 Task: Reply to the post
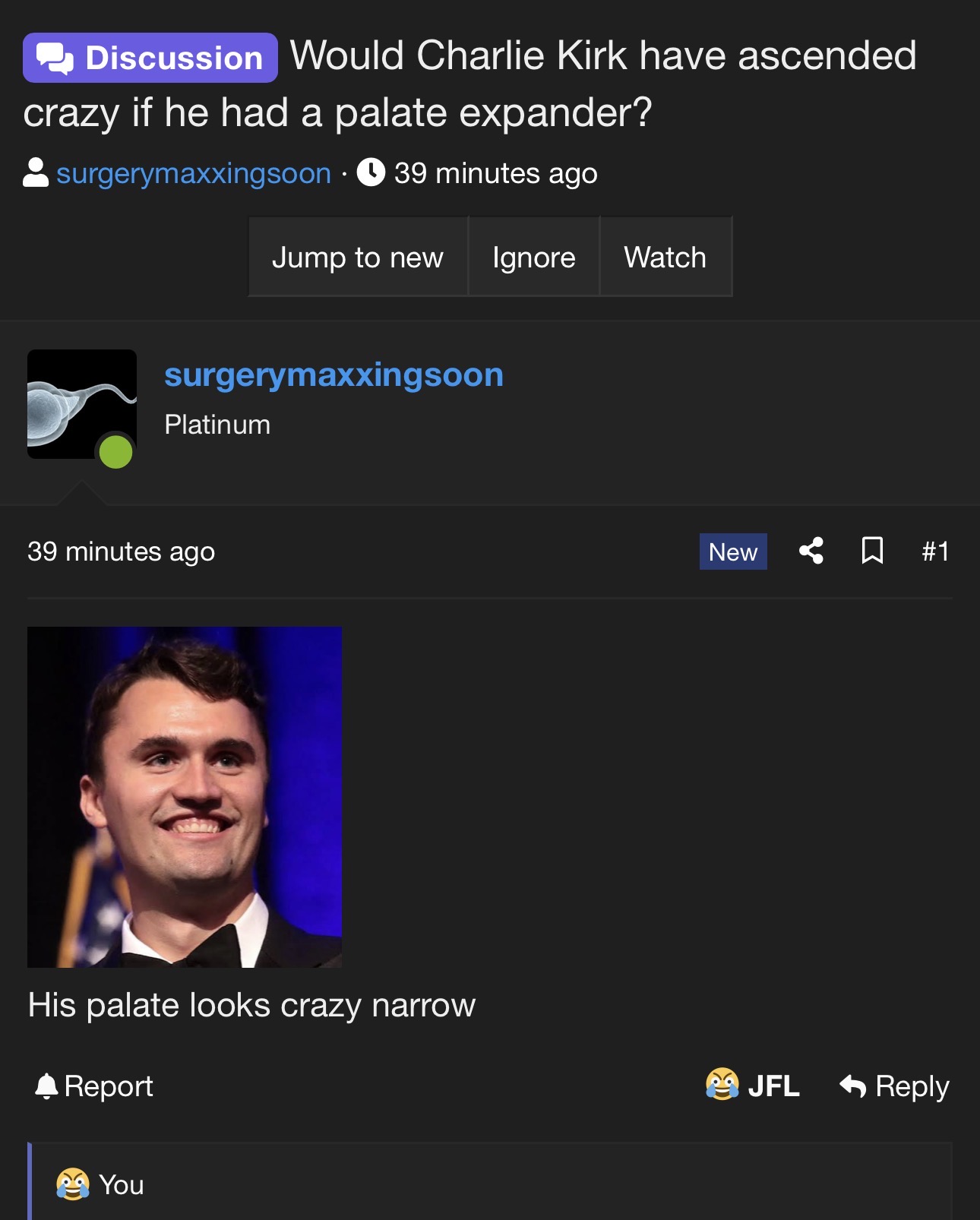[894, 1086]
